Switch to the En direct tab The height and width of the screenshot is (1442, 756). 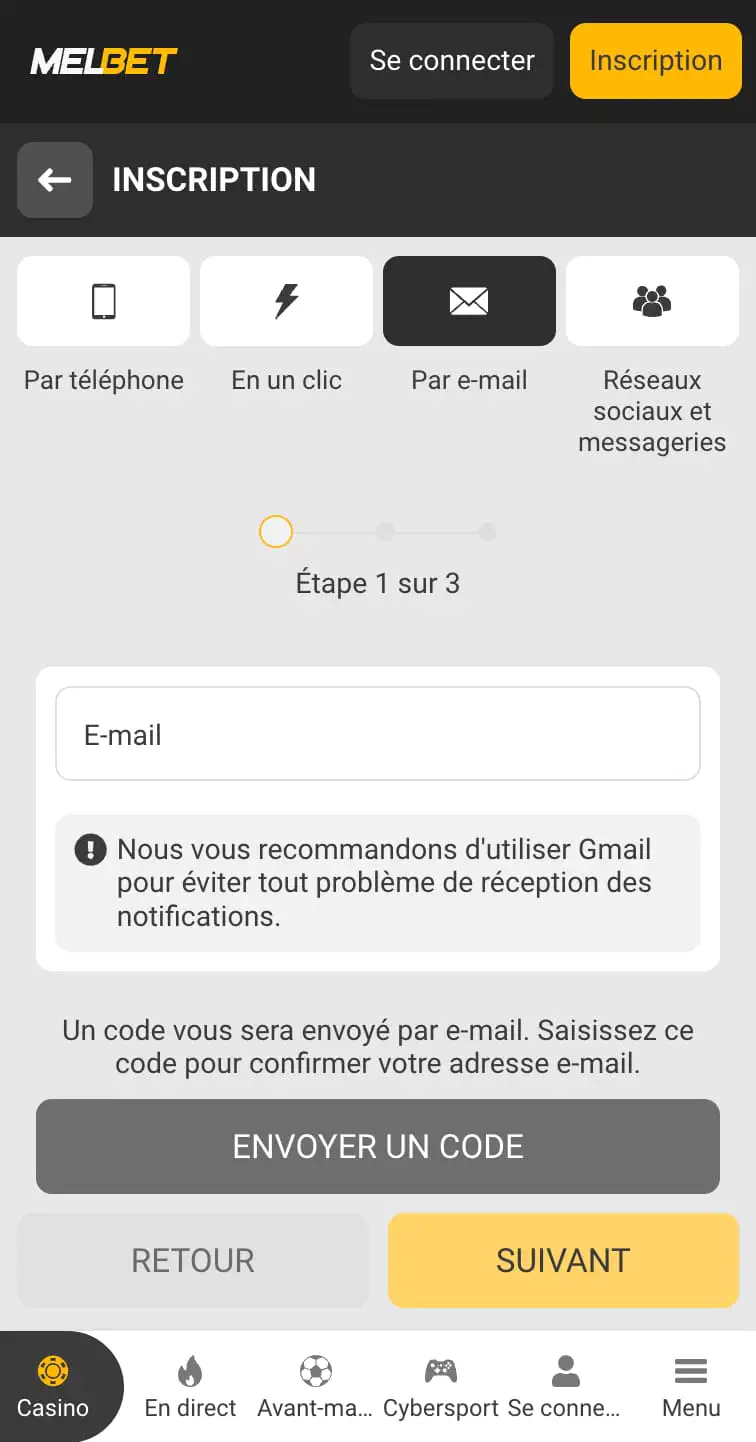pos(190,1387)
